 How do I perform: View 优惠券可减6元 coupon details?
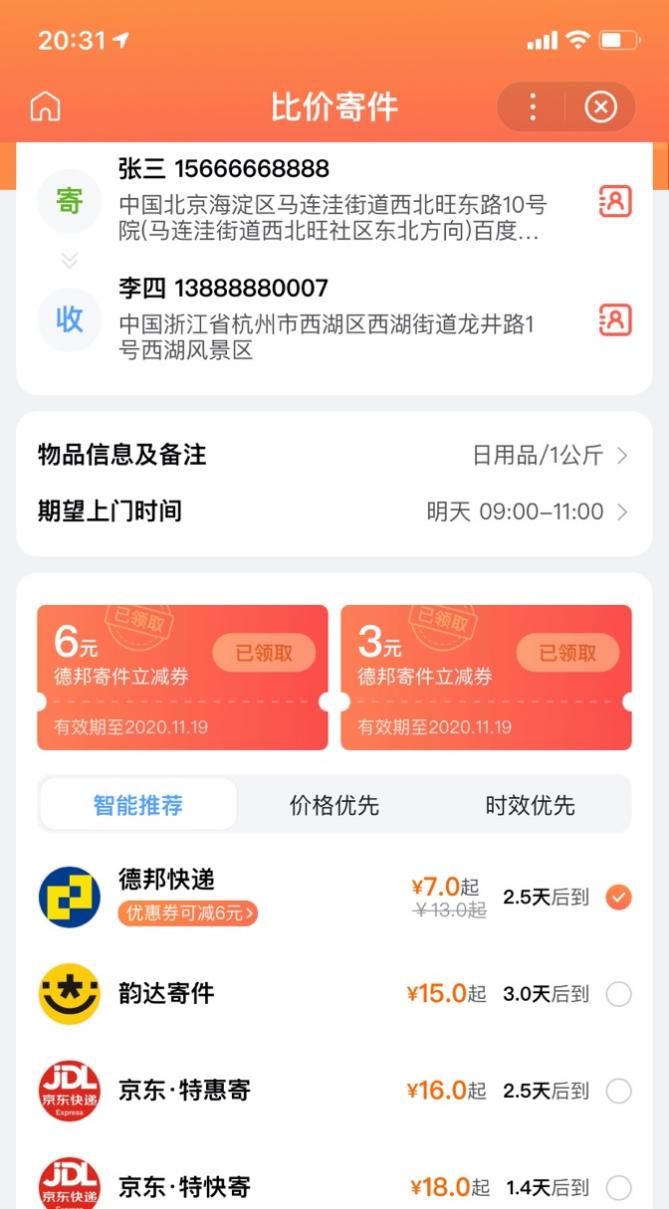[188, 913]
